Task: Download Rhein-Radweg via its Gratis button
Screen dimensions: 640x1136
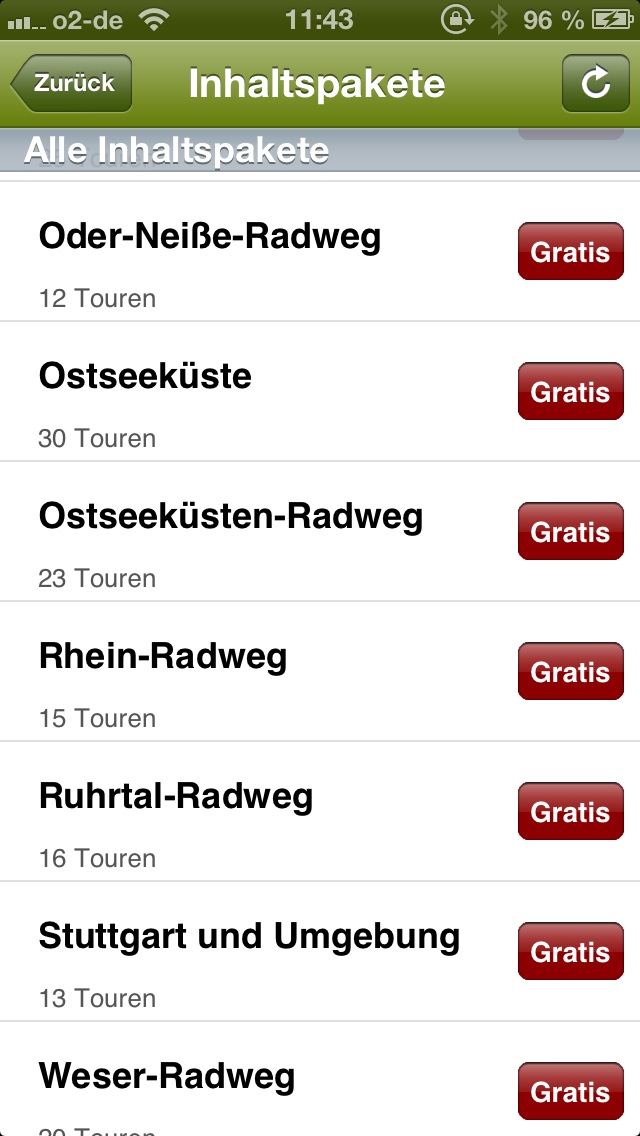Action: (x=570, y=672)
